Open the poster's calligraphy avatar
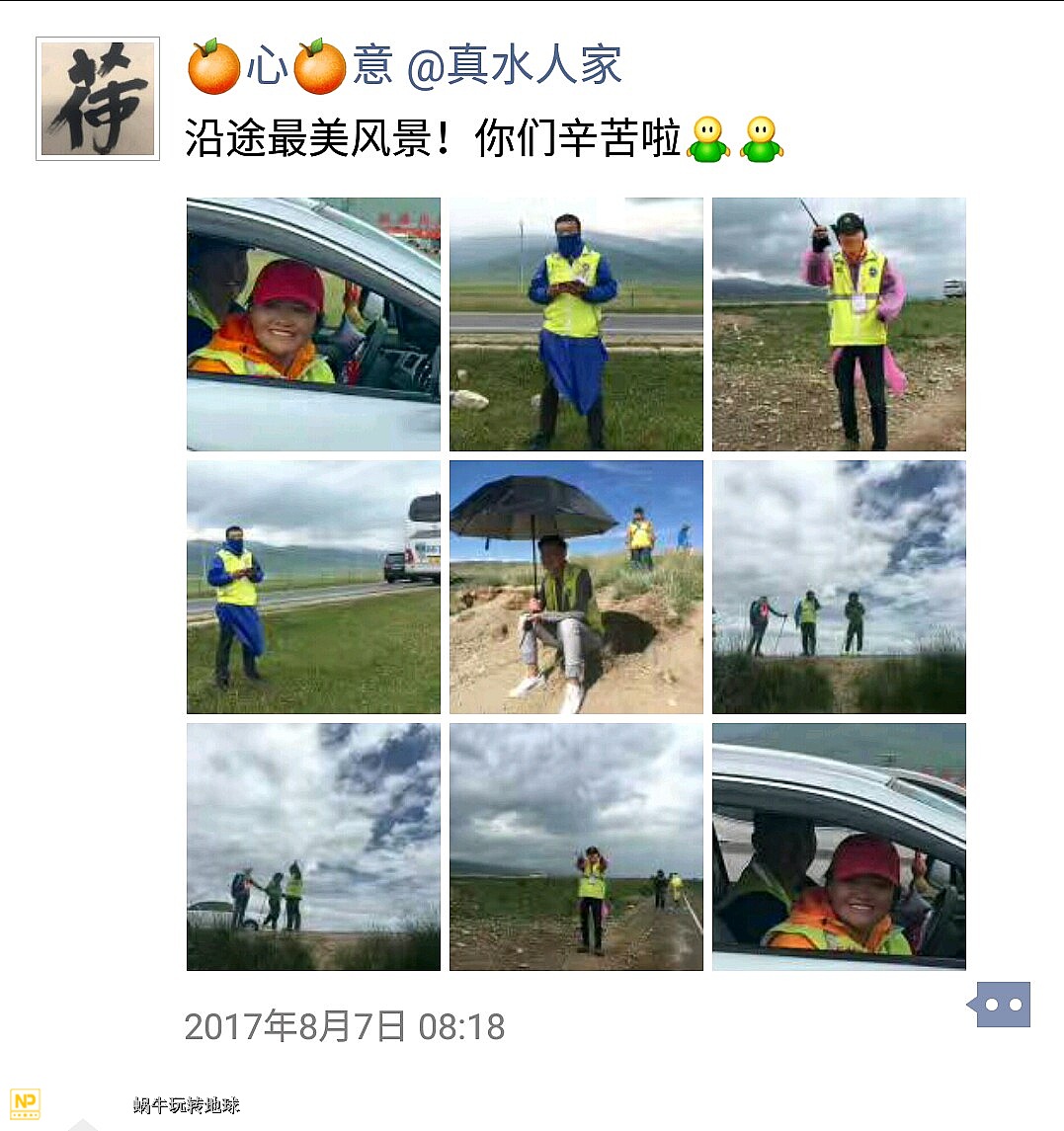1064x1131 pixels. [97, 99]
